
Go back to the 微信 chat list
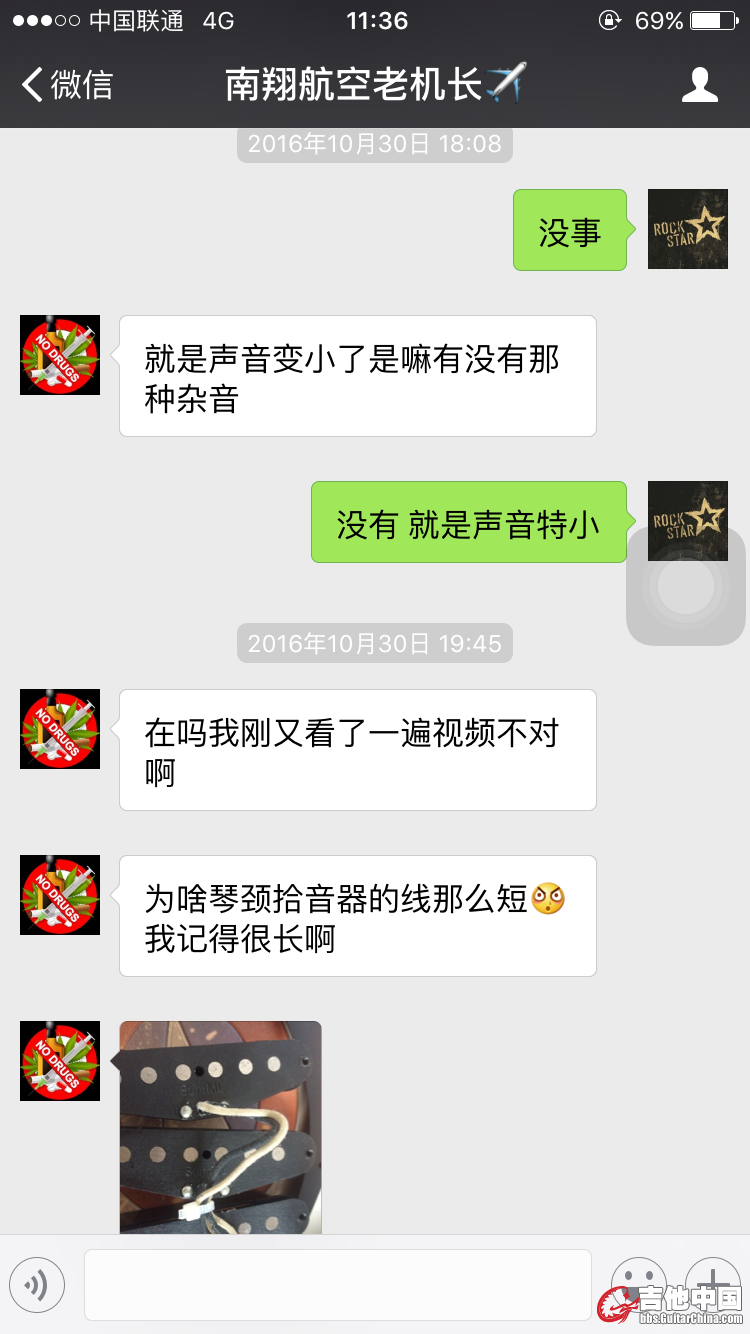tap(68, 85)
